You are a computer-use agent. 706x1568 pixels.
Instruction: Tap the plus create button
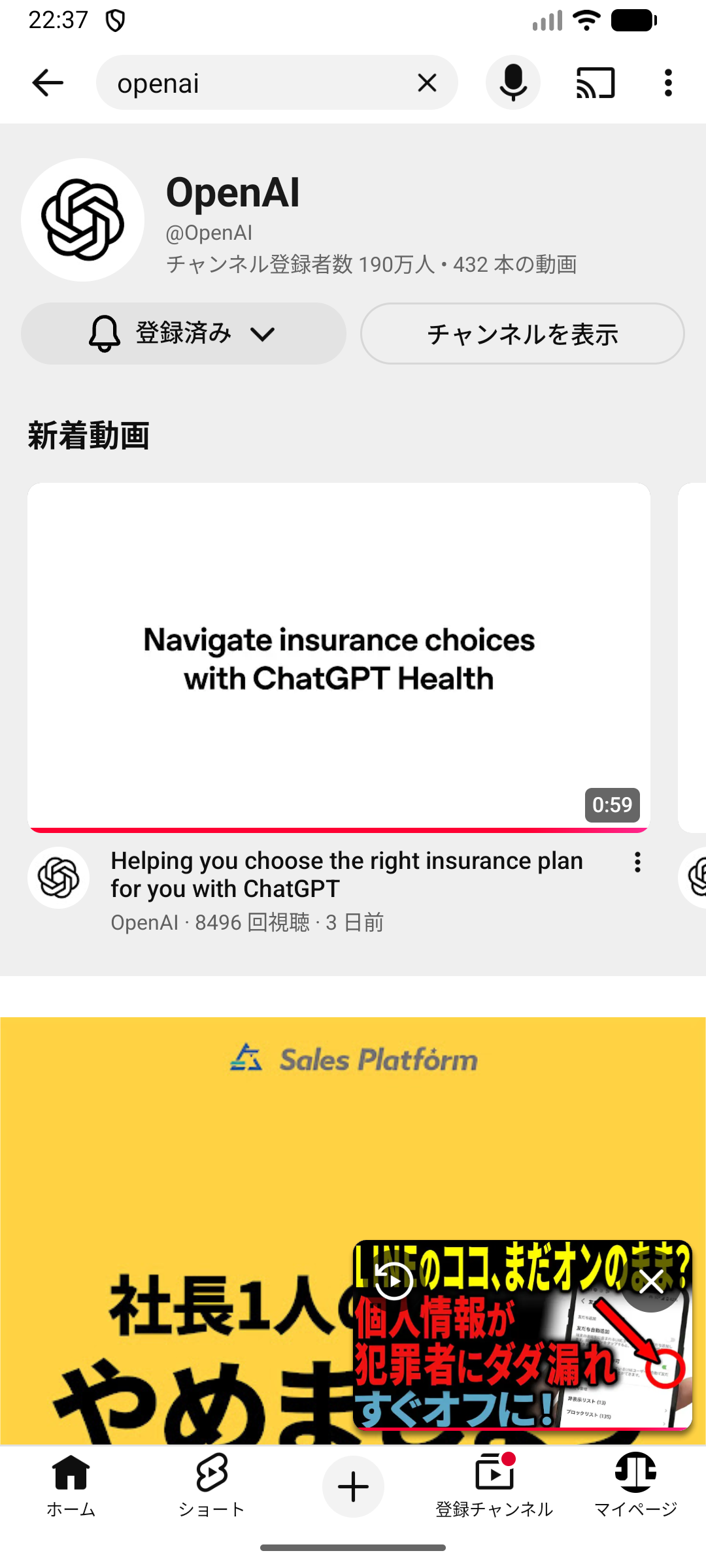pos(353,1486)
